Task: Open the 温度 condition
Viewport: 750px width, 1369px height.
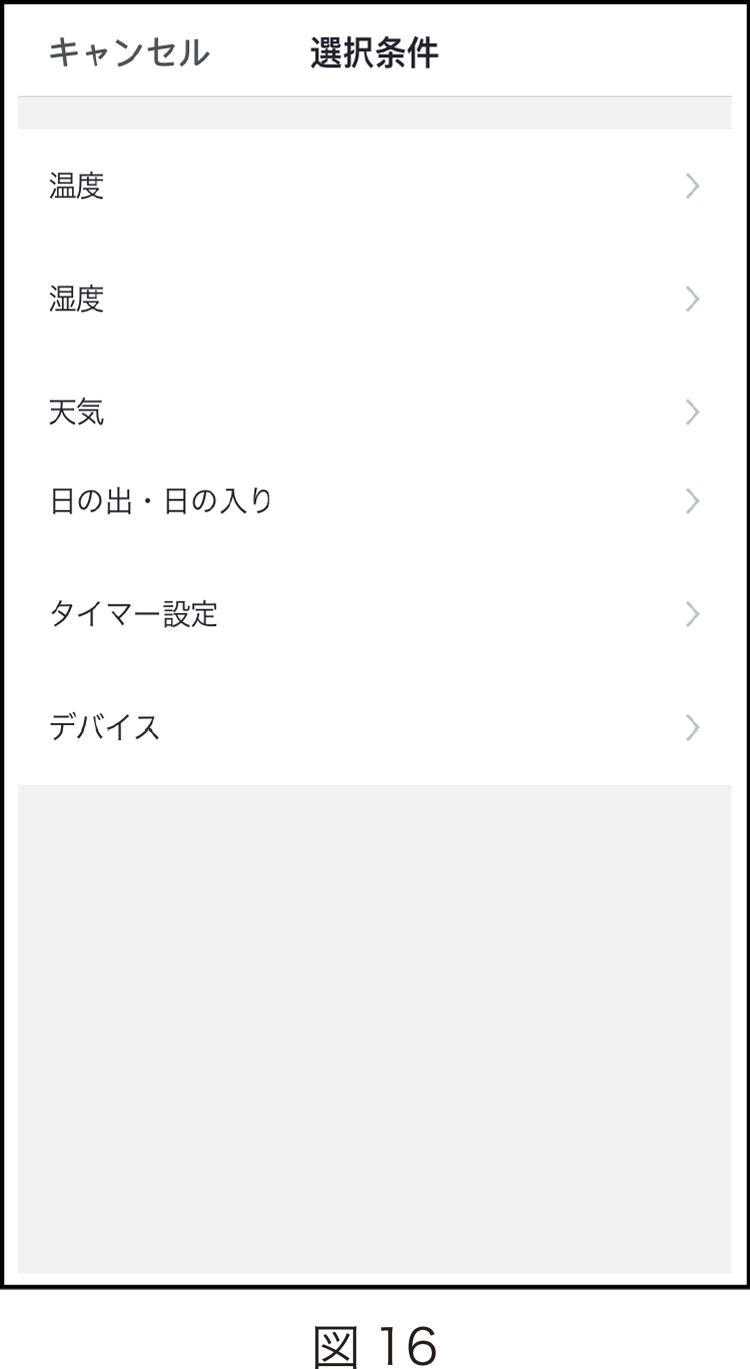Action: [x=375, y=186]
